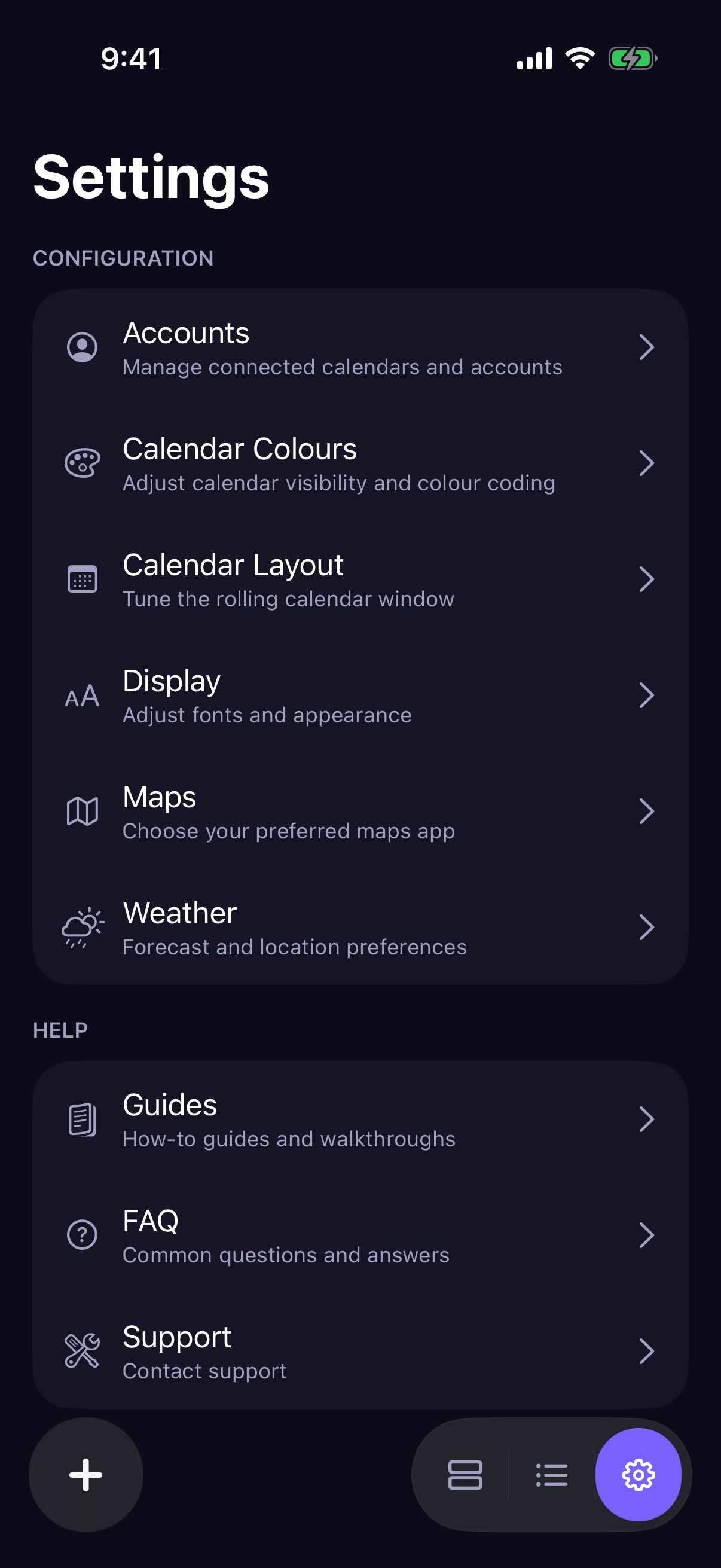View how-to Guides
The width and height of the screenshot is (721, 1568).
(360, 1119)
